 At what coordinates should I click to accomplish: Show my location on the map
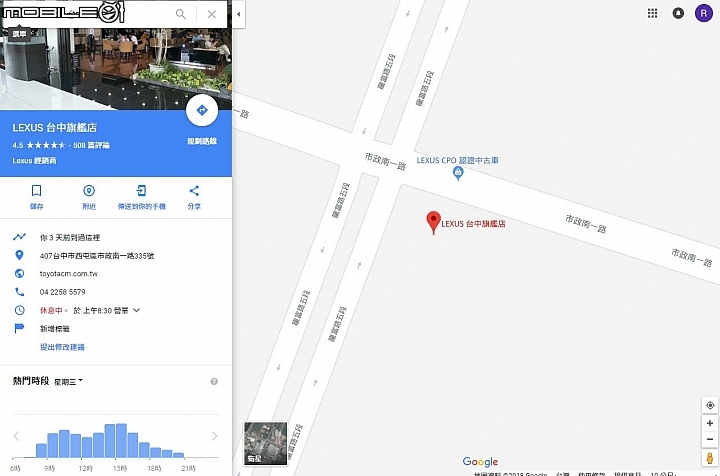(709, 404)
